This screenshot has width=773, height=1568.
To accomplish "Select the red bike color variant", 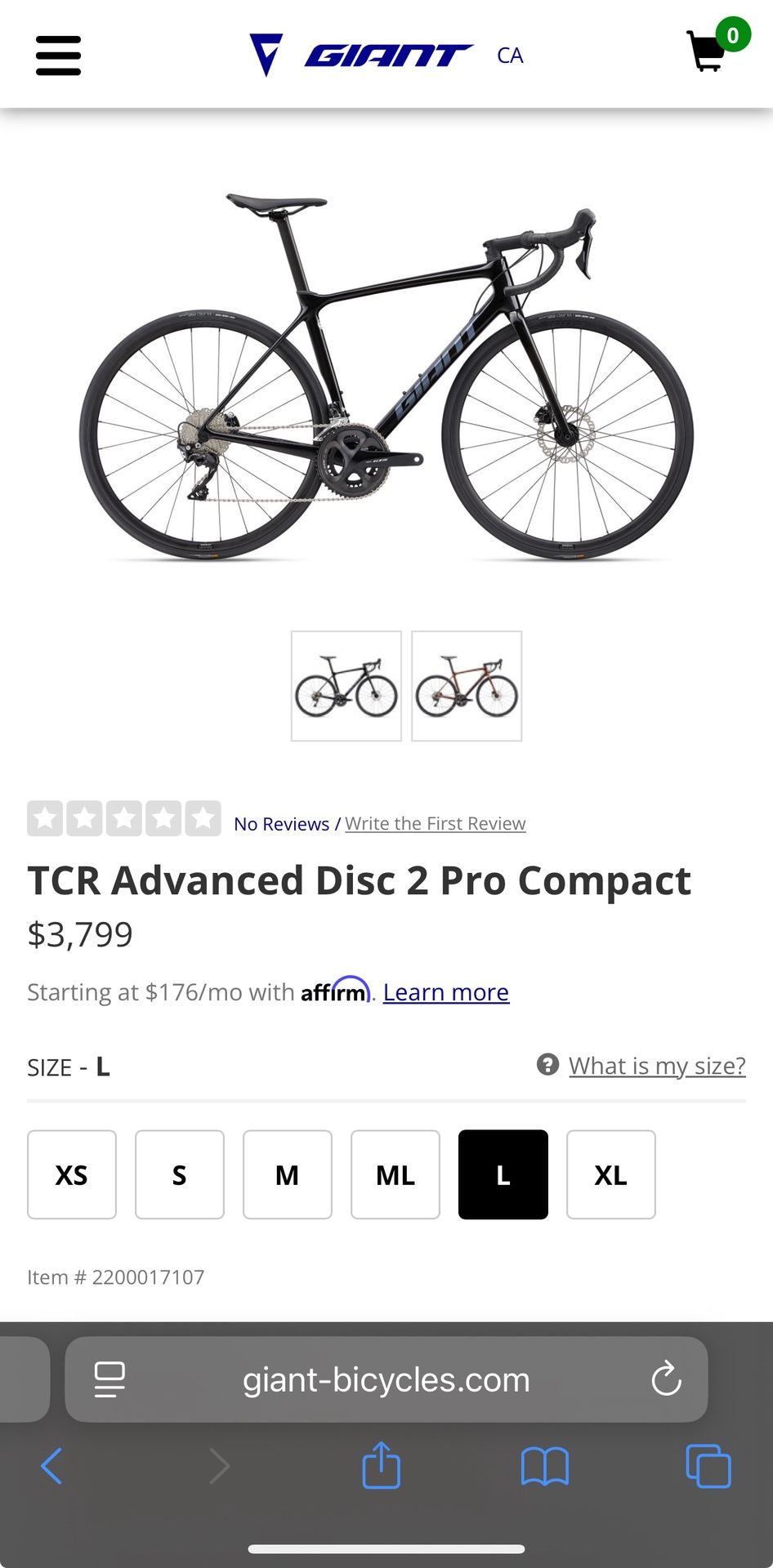I will click(466, 686).
